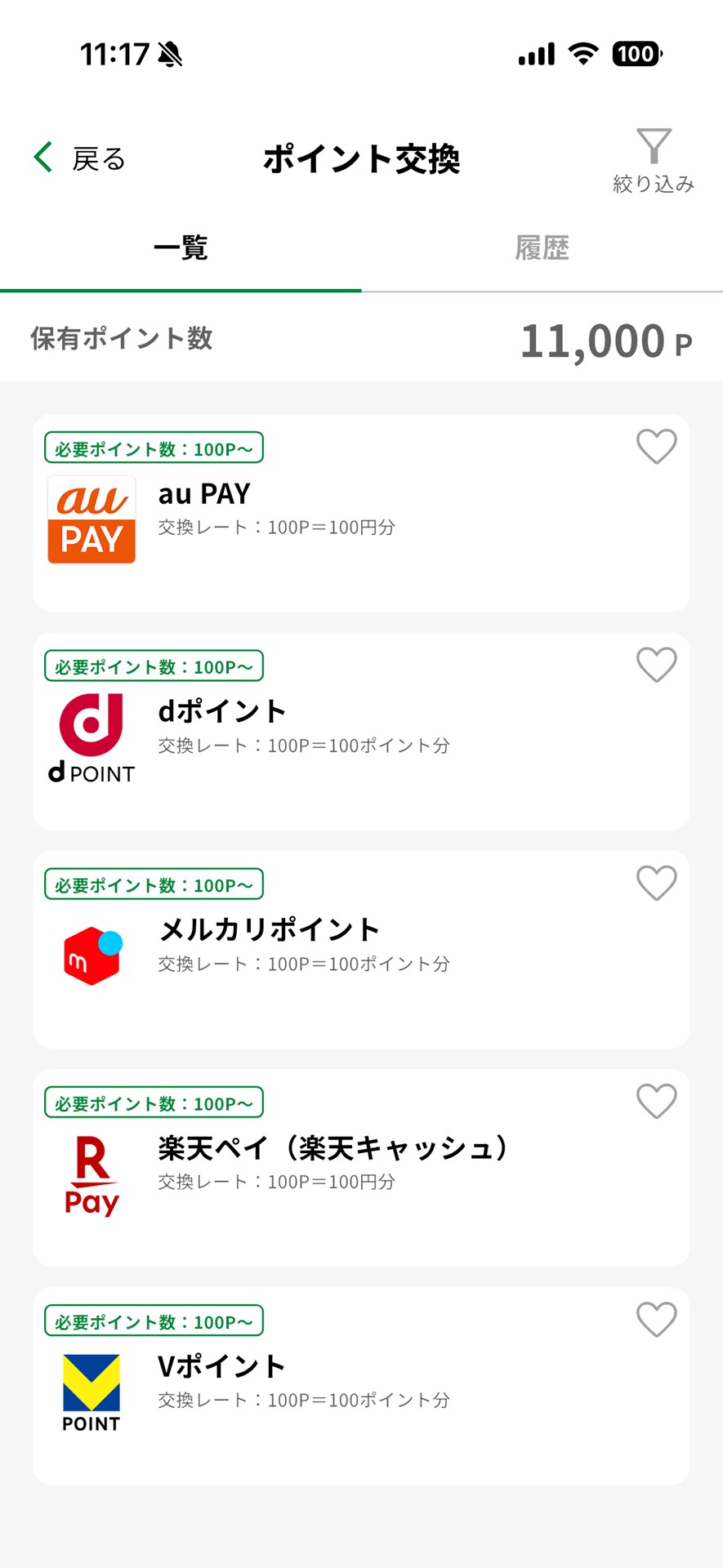Tap 戻る to go back
The width and height of the screenshot is (723, 1568).
tap(78, 158)
